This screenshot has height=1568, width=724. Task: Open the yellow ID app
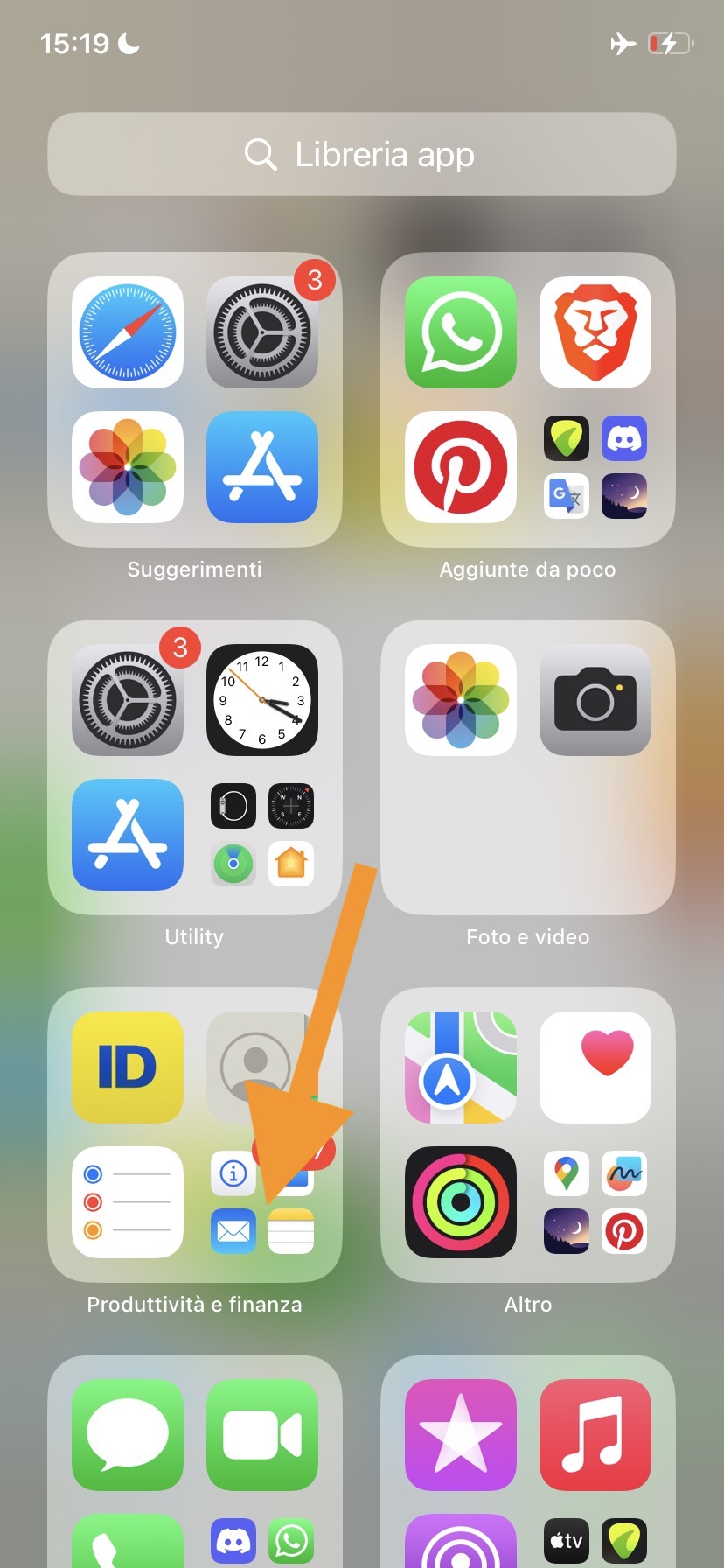tap(128, 1067)
